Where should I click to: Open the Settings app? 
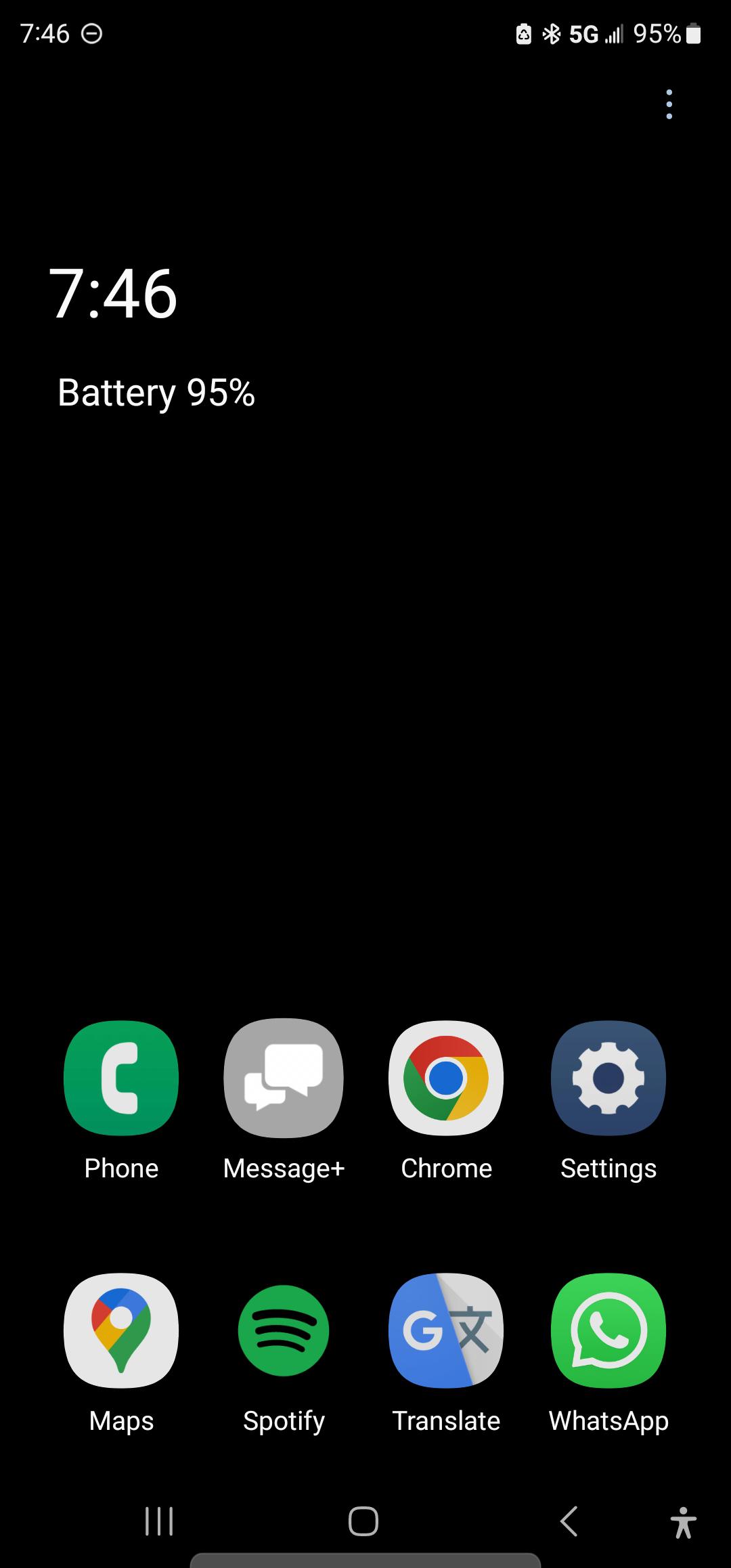coord(608,1078)
